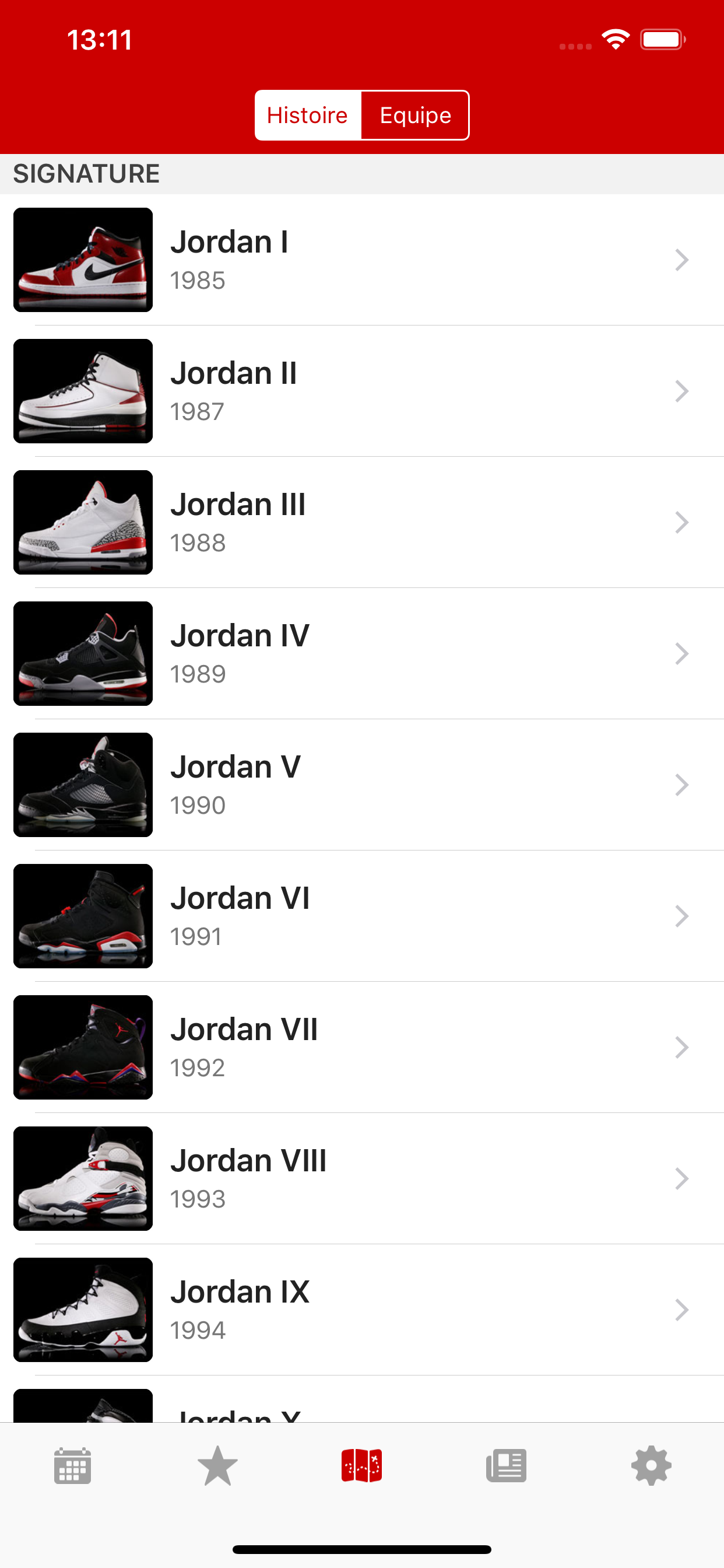Screen dimensions: 724x1568
Task: Select the red history book tab
Action: pyautogui.click(x=362, y=1466)
